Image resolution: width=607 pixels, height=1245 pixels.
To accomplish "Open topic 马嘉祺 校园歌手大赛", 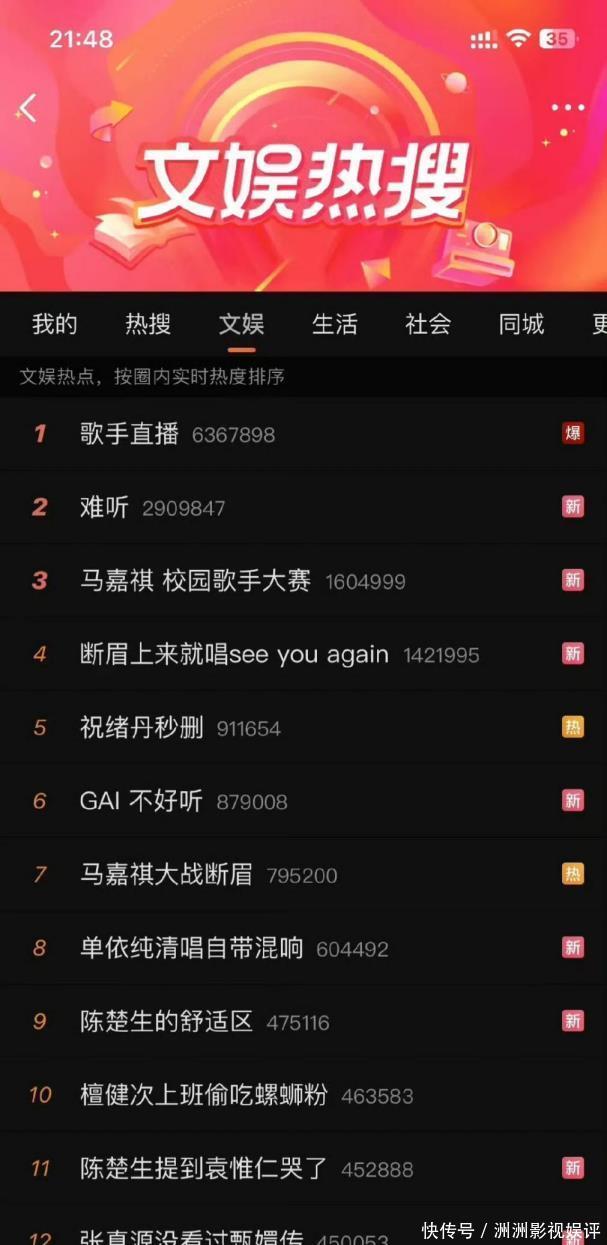I will [303, 581].
